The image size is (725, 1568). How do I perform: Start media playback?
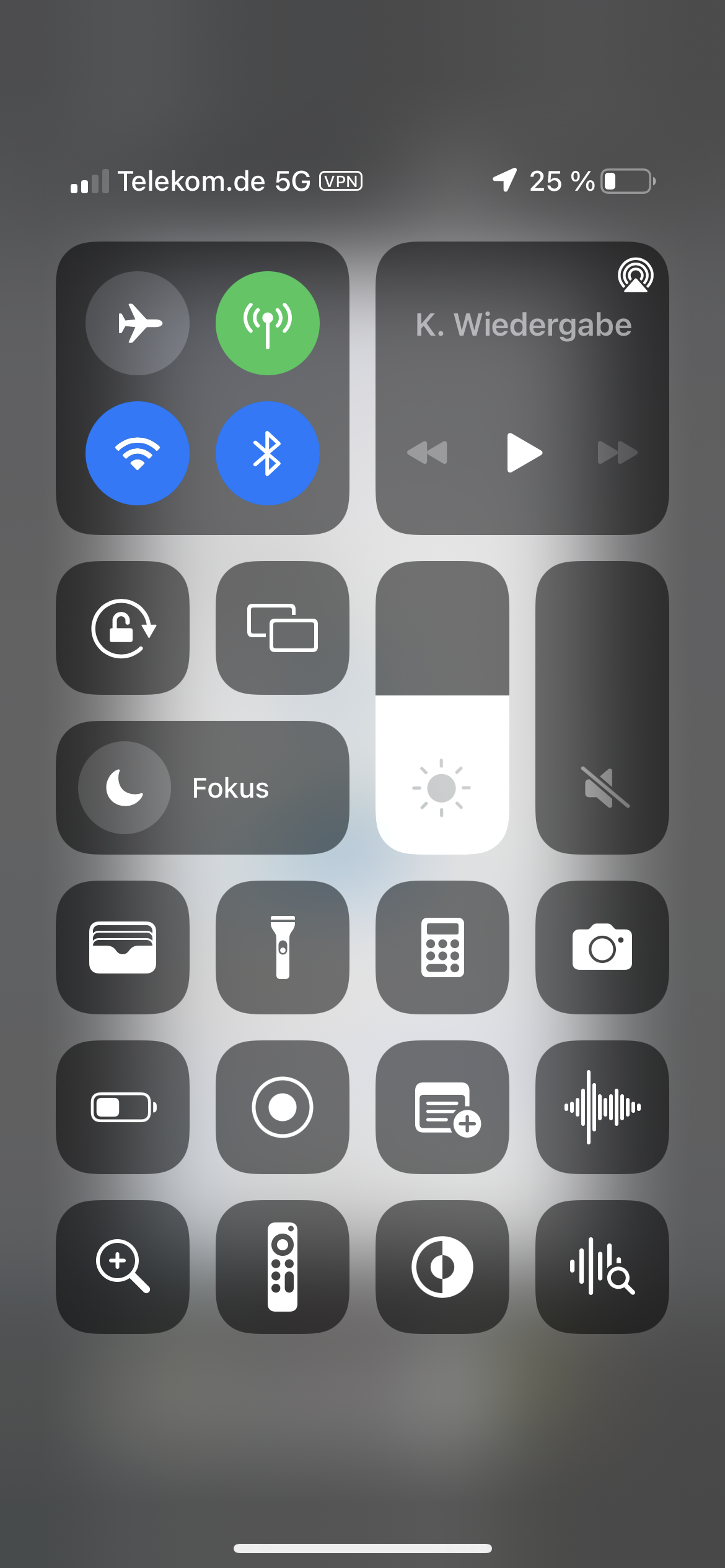pyautogui.click(x=524, y=453)
